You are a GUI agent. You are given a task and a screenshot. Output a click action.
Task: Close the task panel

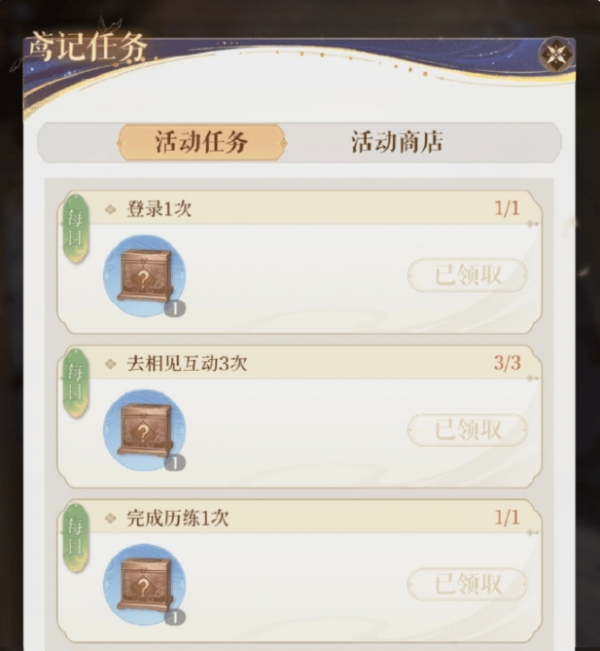click(557, 53)
